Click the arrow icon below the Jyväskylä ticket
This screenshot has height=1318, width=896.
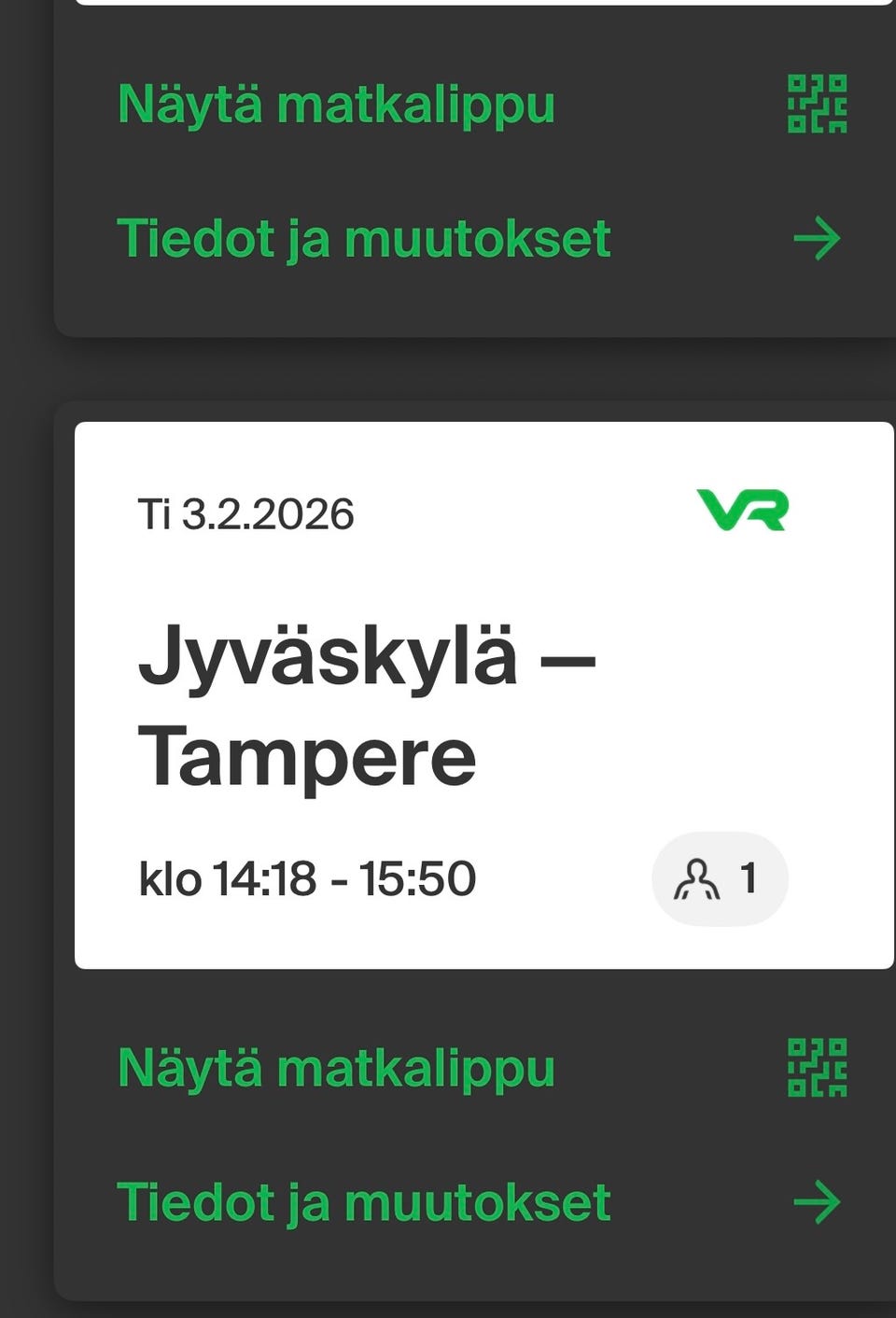819,1203
